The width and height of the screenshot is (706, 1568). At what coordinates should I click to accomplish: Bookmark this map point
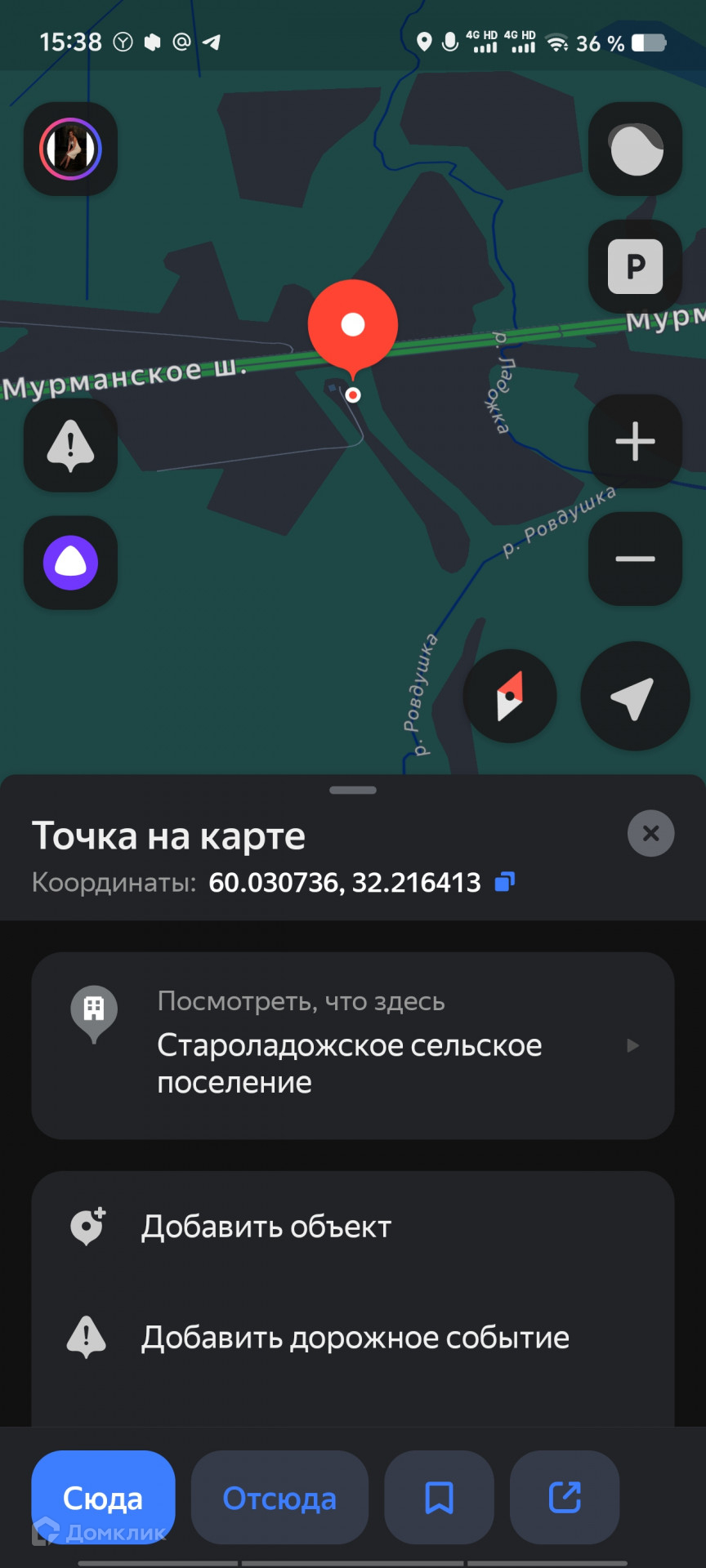(x=439, y=1498)
